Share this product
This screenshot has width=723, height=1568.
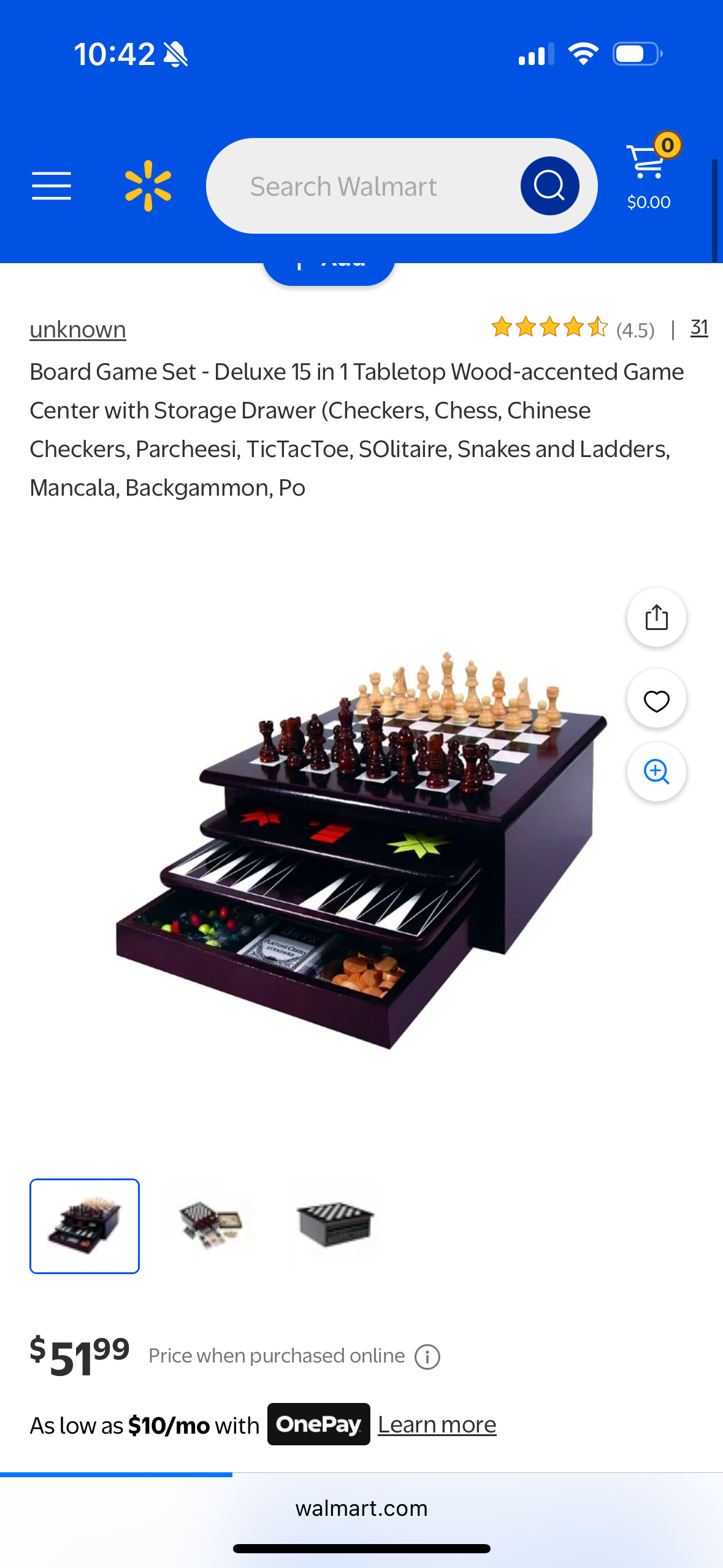(x=656, y=617)
